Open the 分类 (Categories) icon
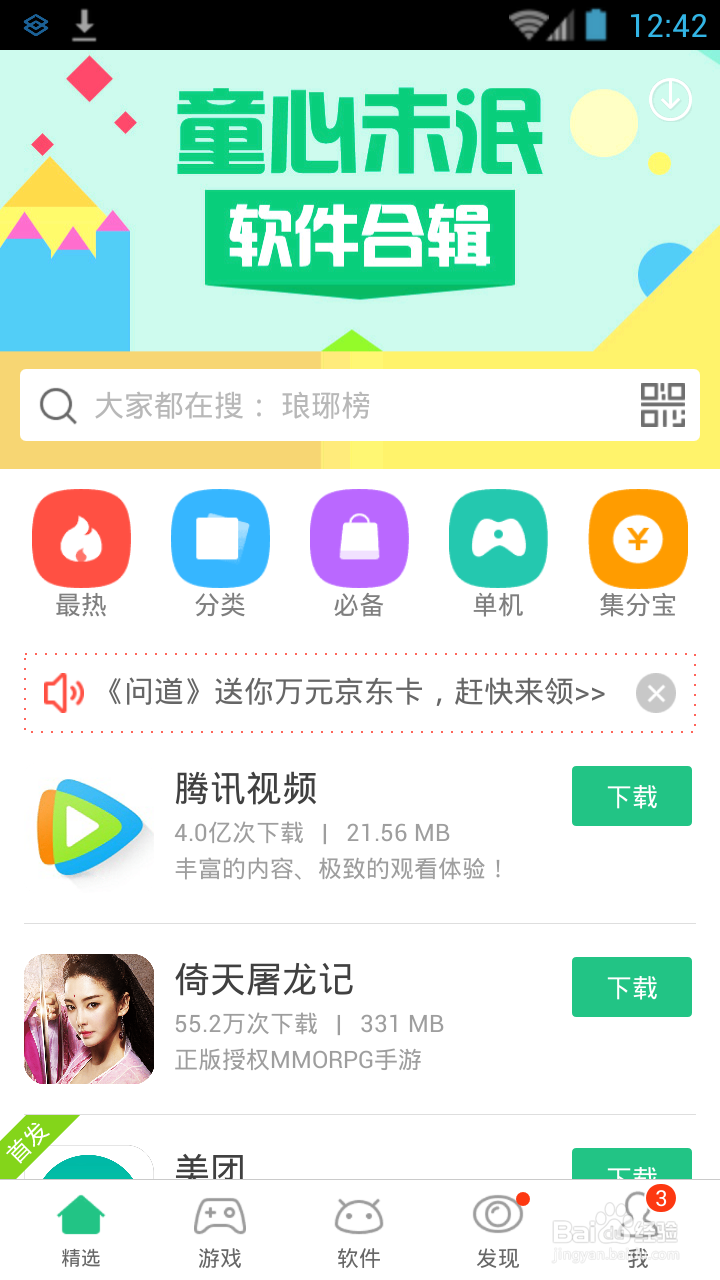 [220, 537]
